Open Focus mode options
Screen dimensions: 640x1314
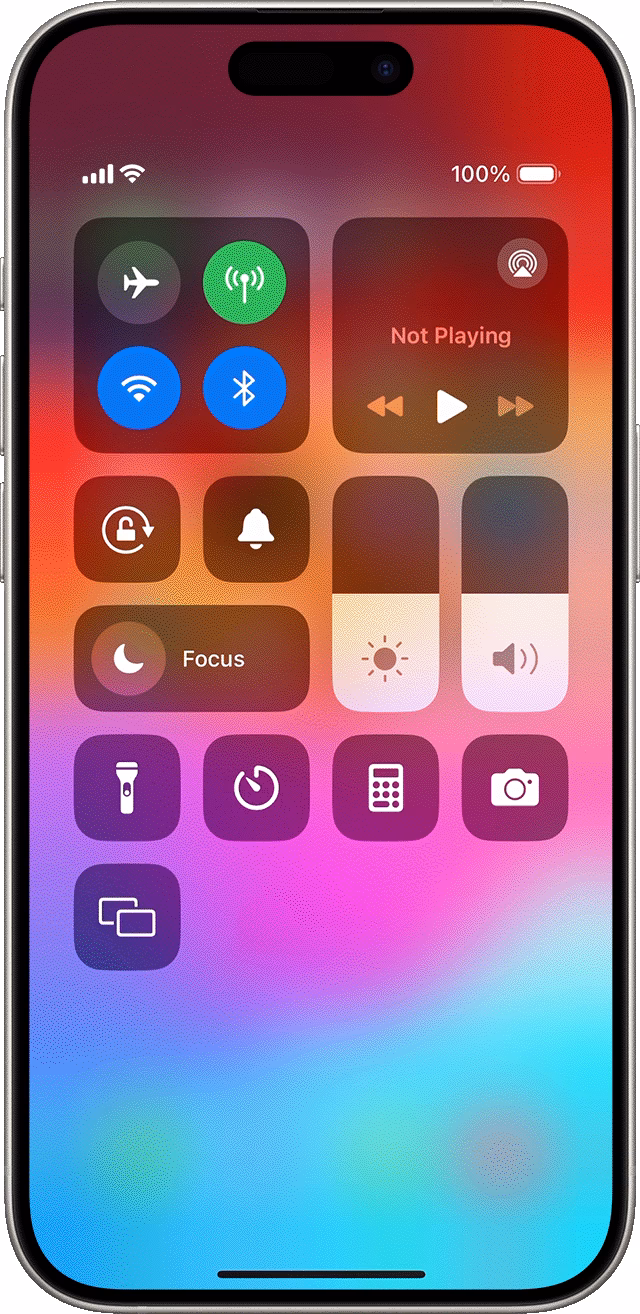coord(192,659)
